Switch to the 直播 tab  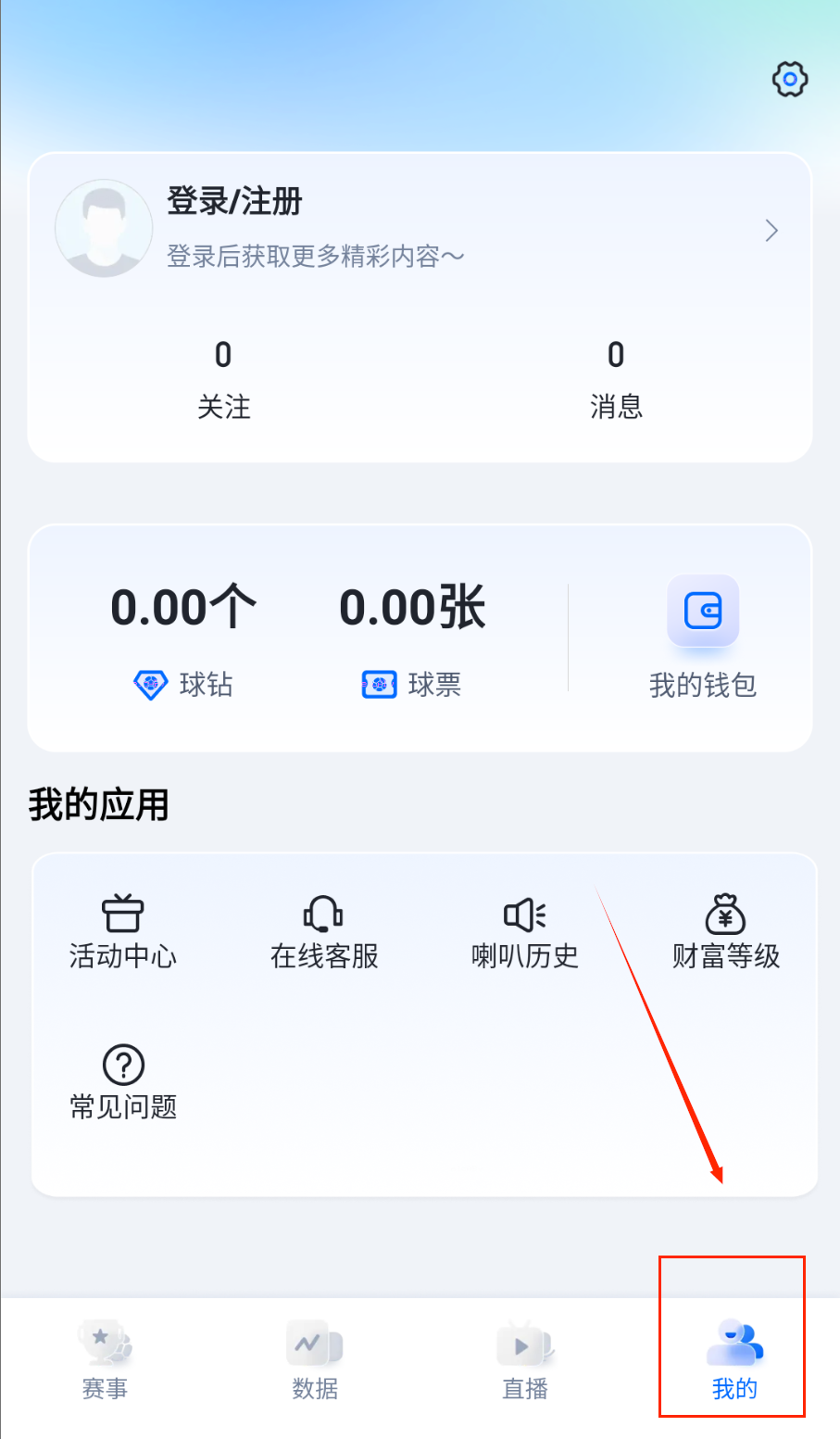point(525,1361)
